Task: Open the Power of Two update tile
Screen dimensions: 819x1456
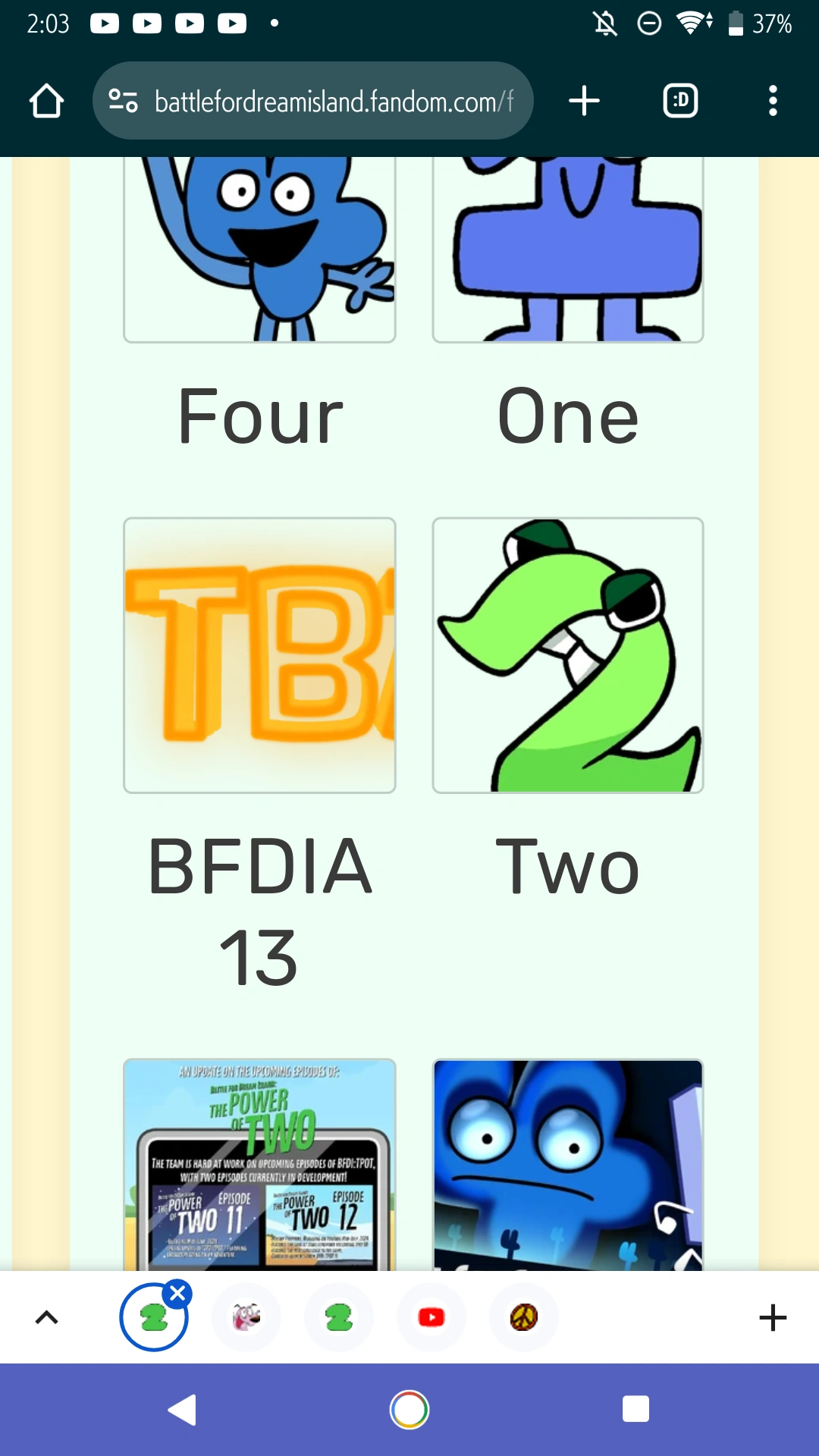Action: (259, 1164)
